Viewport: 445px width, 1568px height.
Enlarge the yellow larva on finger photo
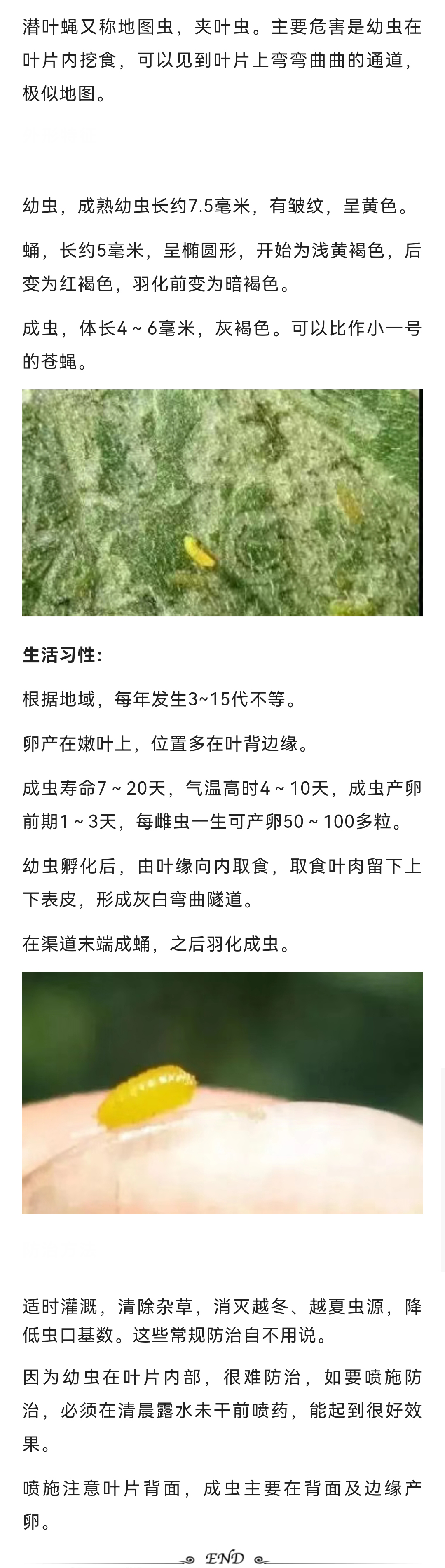tap(222, 1093)
